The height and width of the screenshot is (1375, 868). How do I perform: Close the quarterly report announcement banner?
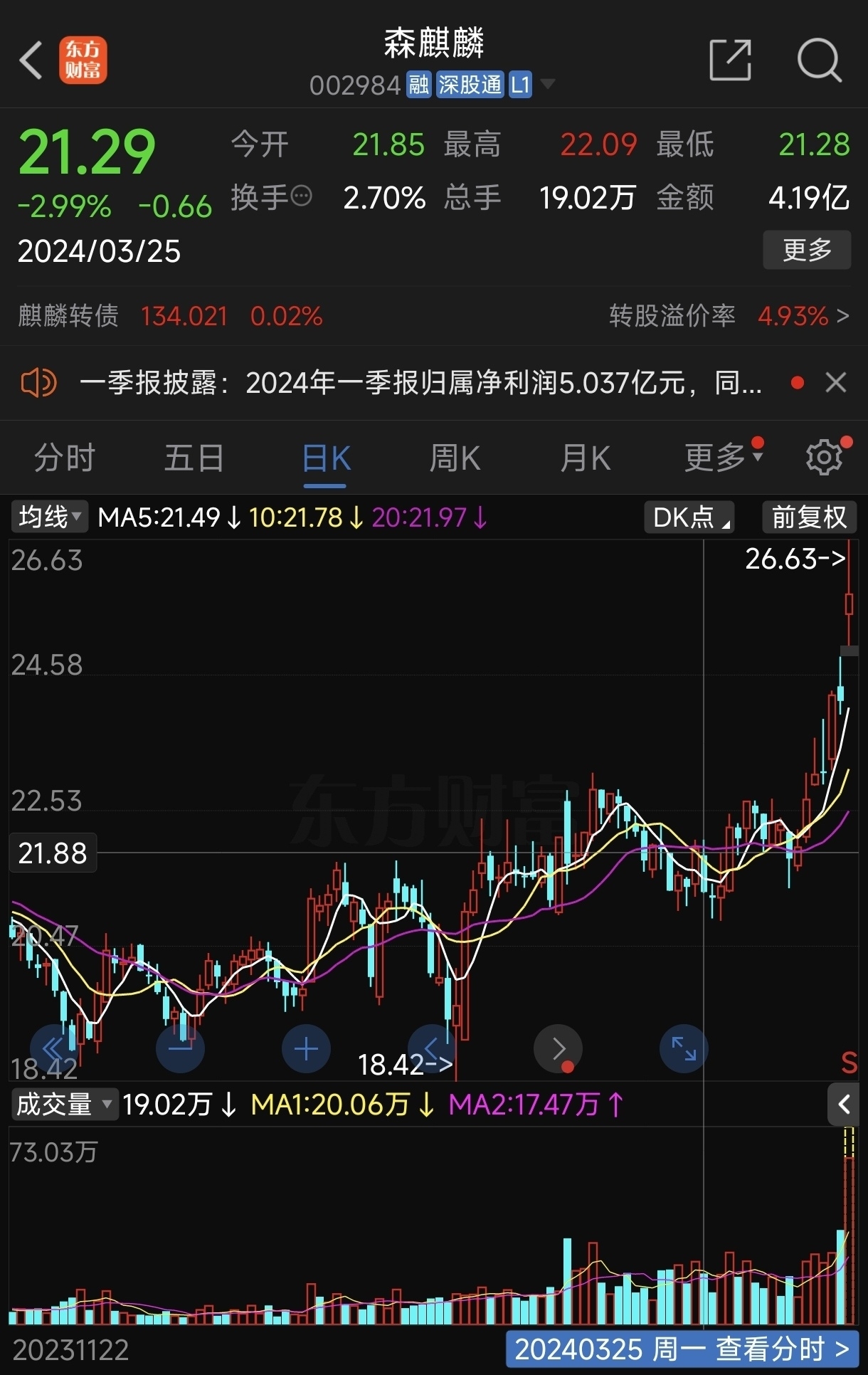[836, 383]
